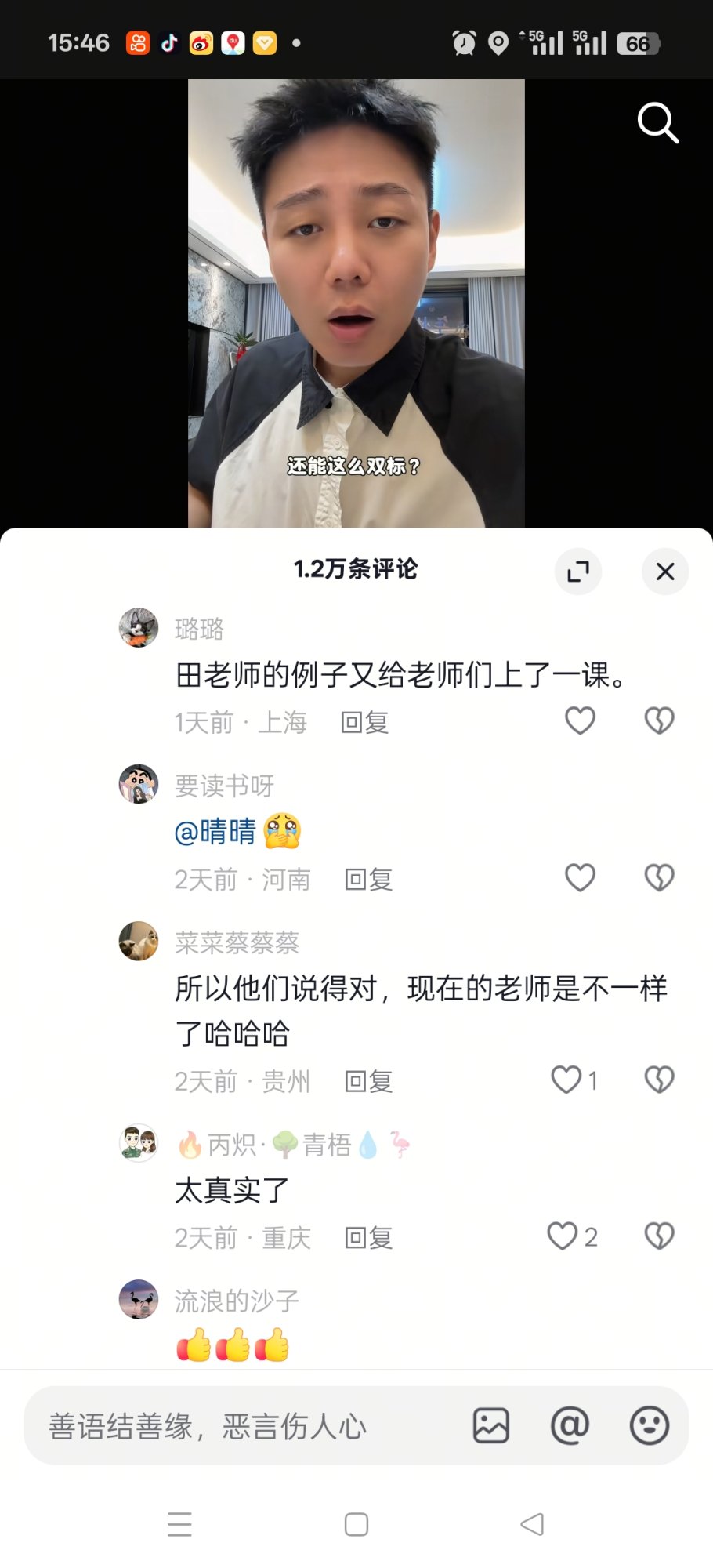Like 要读书呀's comment
Viewport: 713px width, 1568px height.
tap(581, 877)
